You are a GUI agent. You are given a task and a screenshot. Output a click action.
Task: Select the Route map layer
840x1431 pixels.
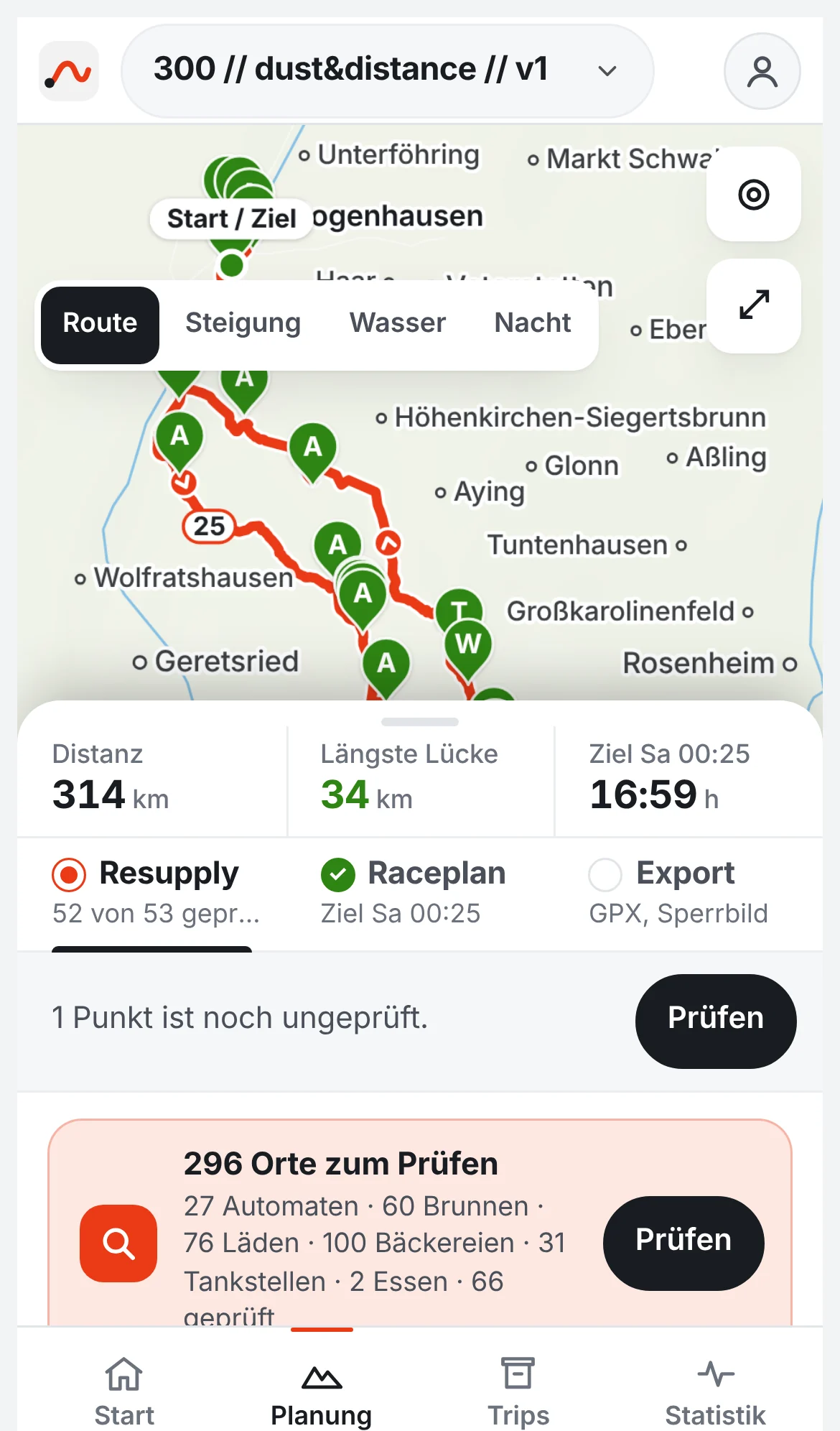[x=100, y=324]
